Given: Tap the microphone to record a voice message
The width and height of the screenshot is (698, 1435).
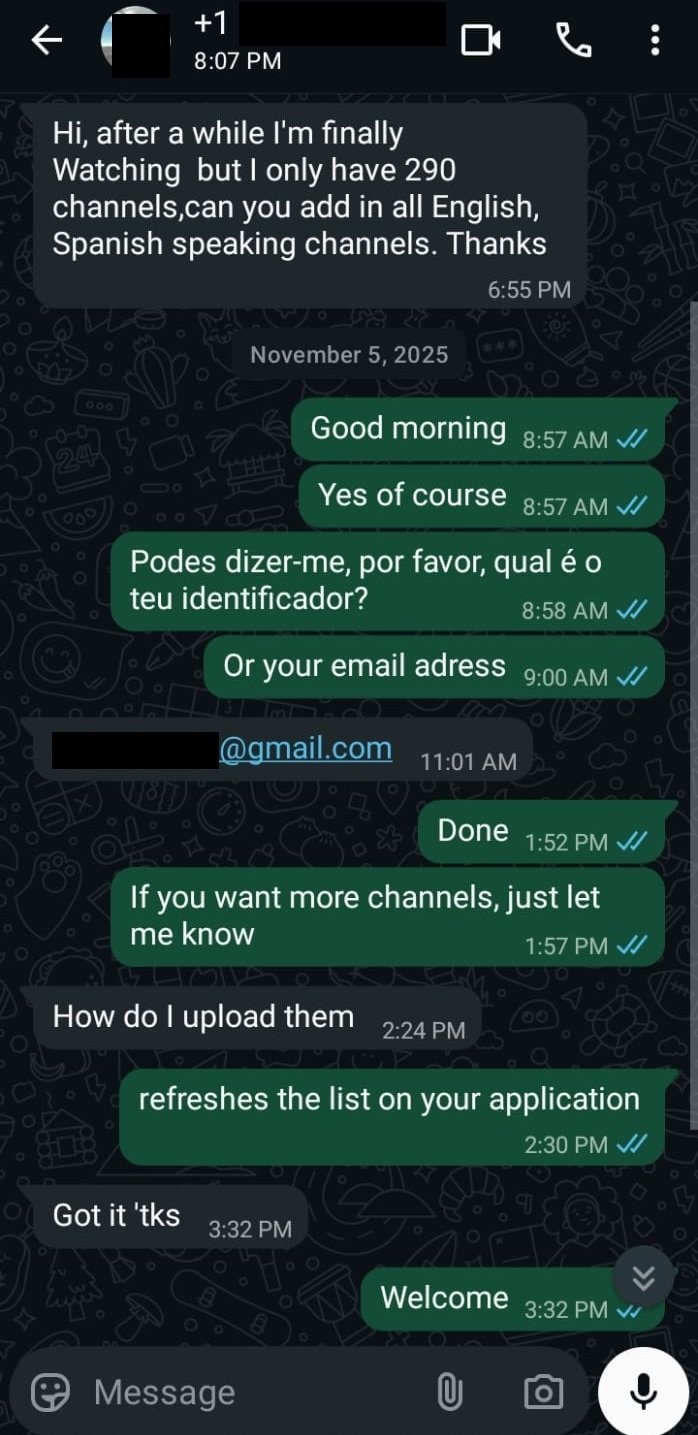Looking at the screenshot, I should (x=643, y=1391).
